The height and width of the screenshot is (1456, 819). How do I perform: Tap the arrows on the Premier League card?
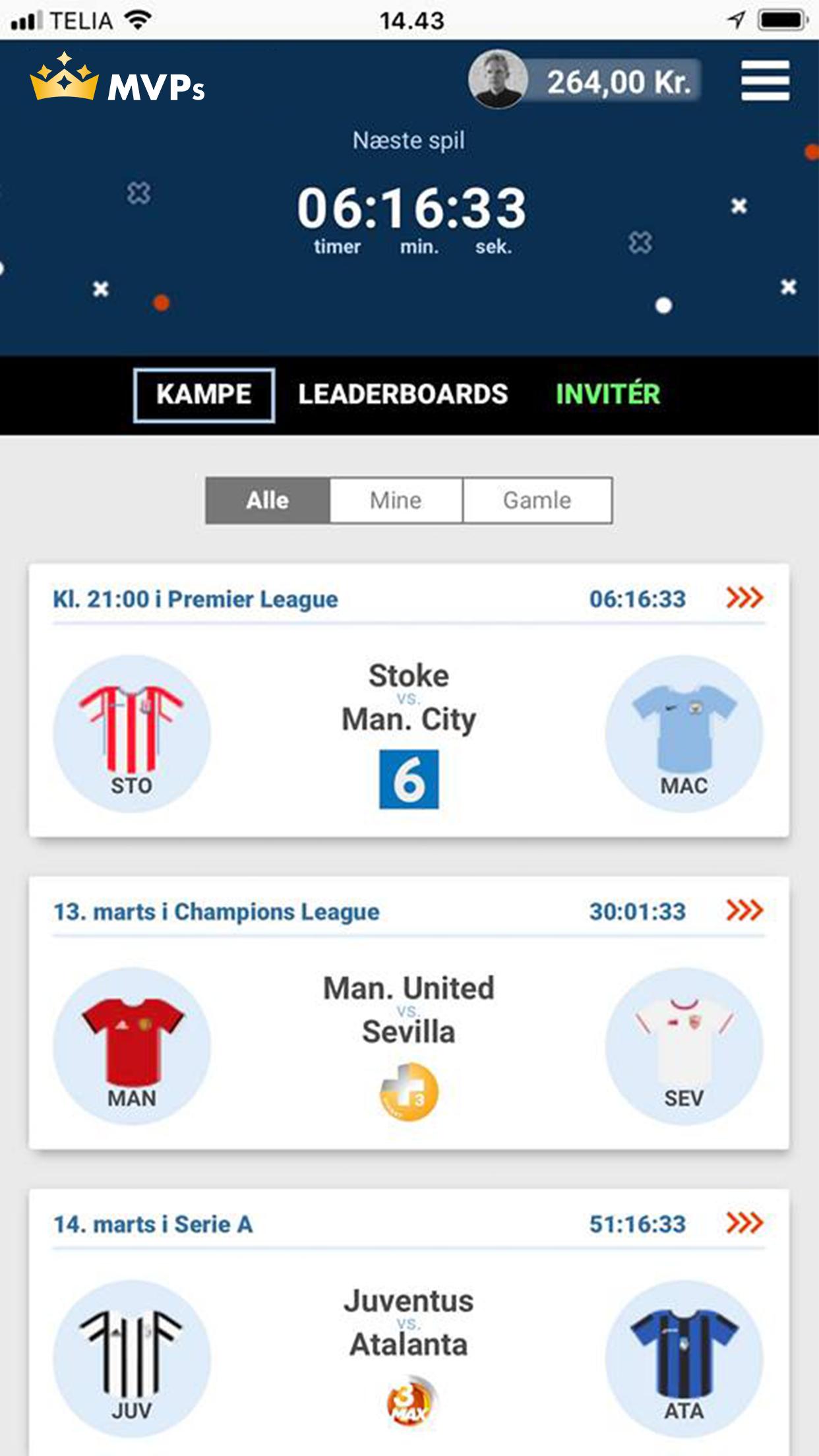pyautogui.click(x=744, y=597)
